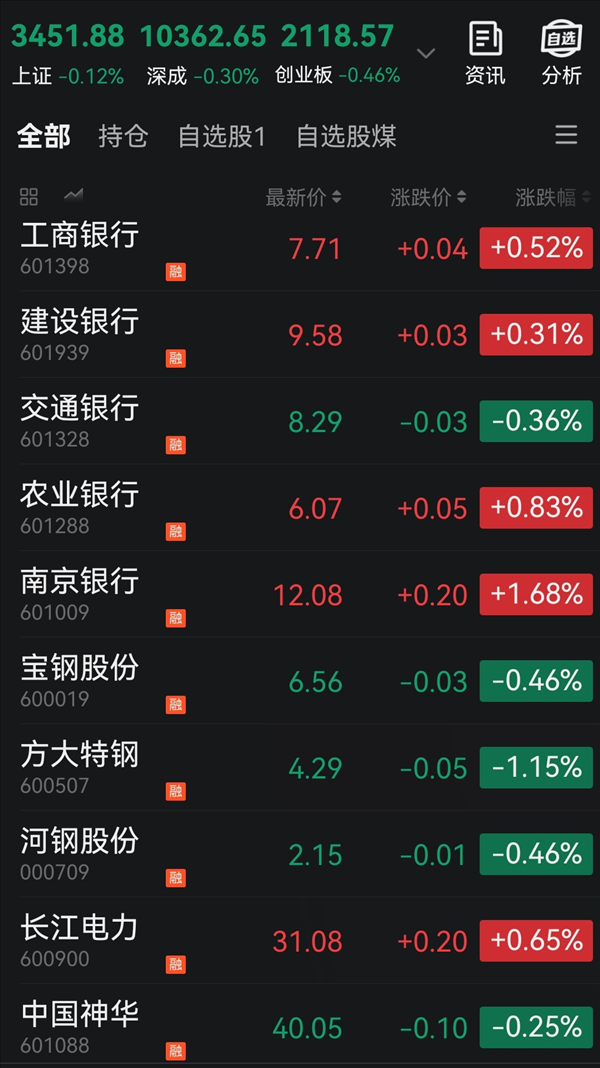Select the 全部 tab
Viewport: 600px width, 1068px height.
coord(44,136)
